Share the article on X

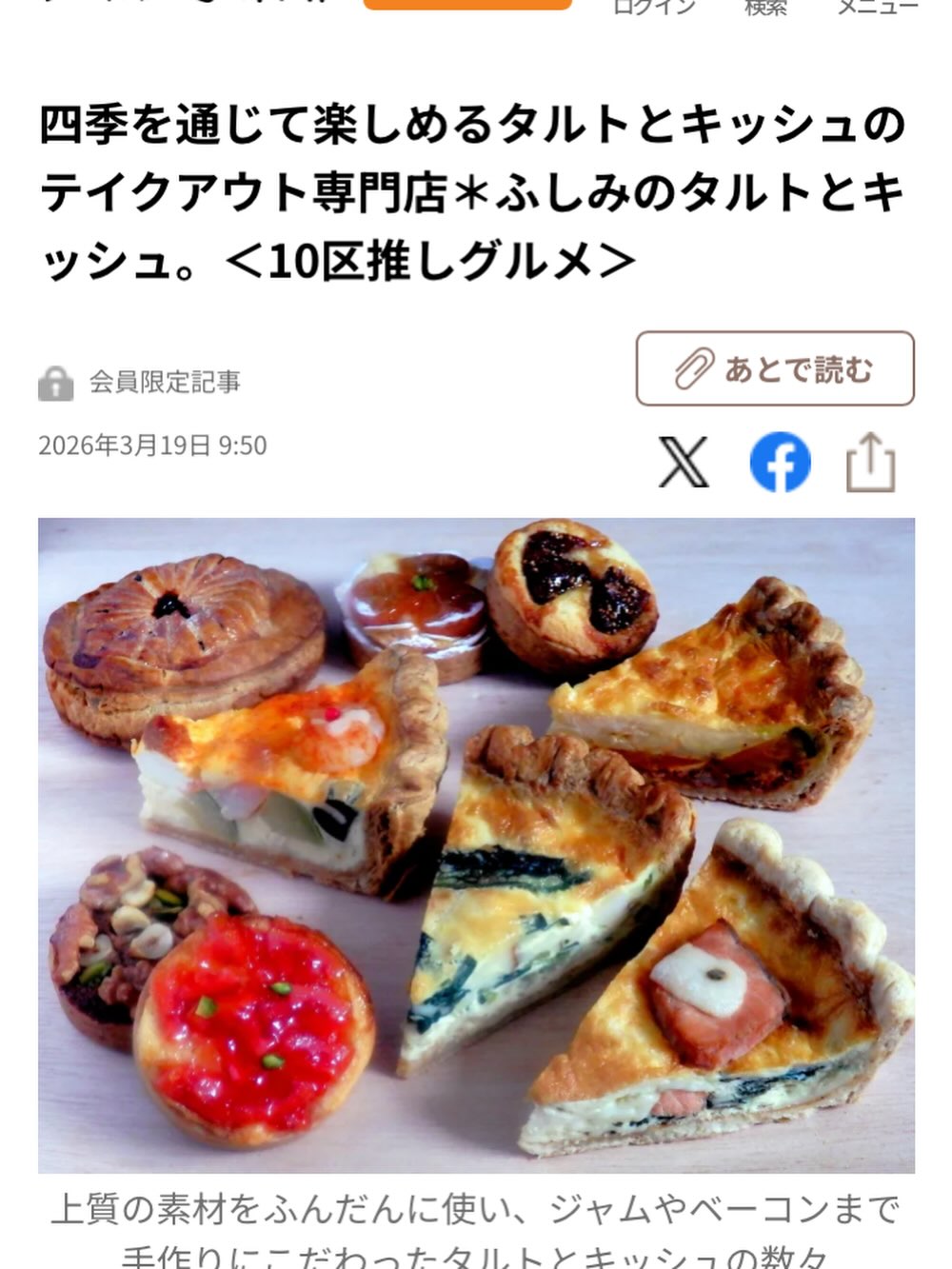[684, 463]
